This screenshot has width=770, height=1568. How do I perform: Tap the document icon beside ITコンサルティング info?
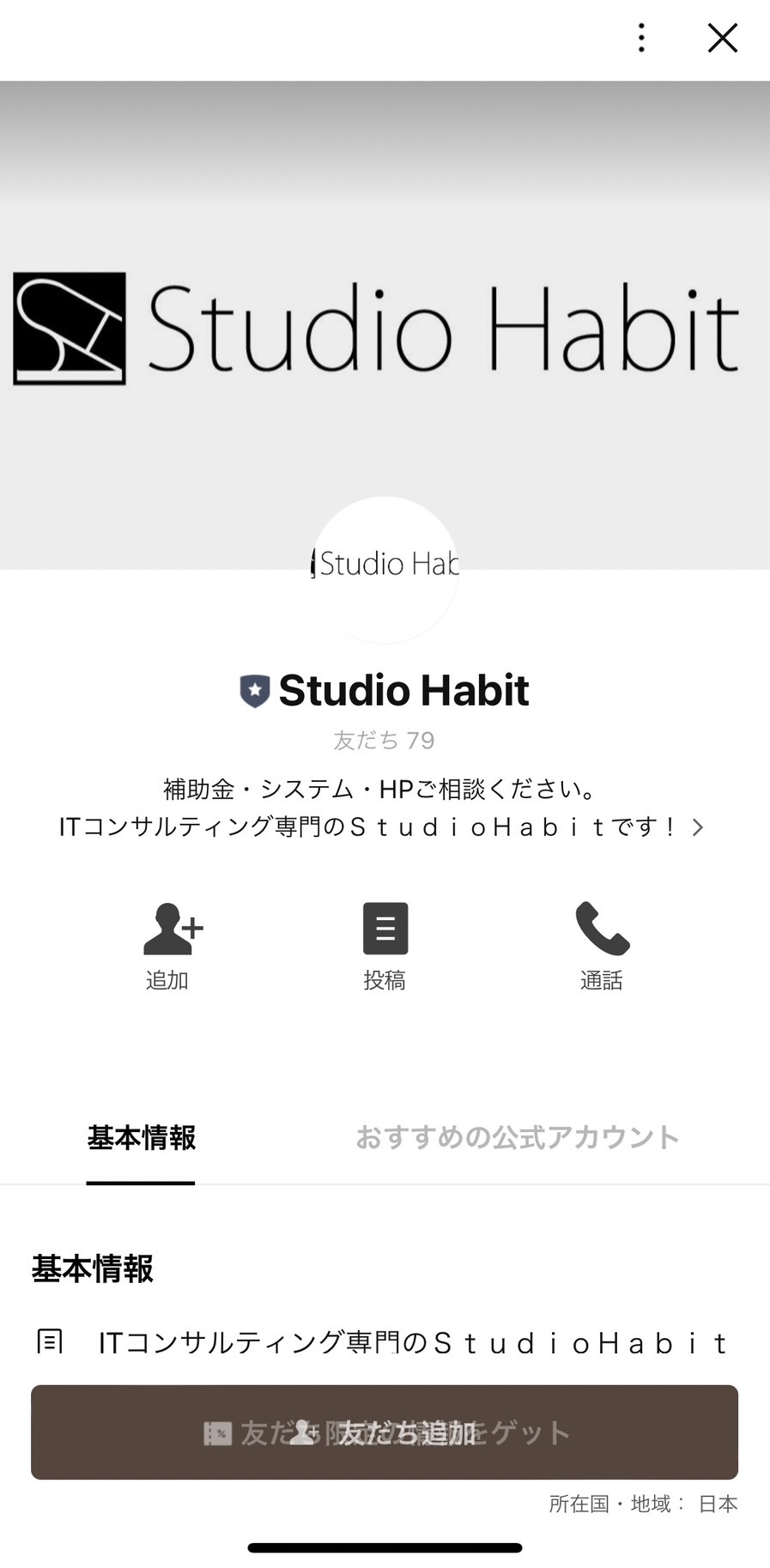click(49, 1341)
